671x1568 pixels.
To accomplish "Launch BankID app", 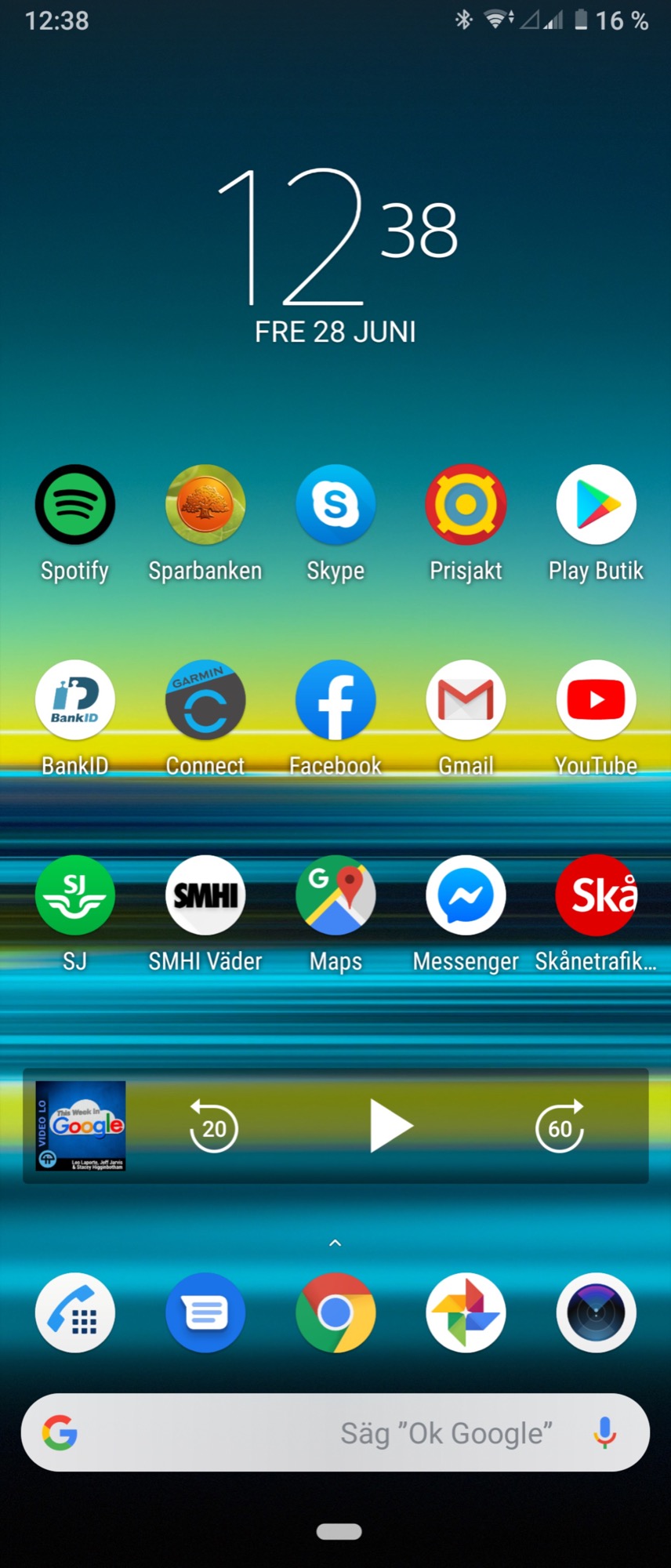I will pyautogui.click(x=75, y=699).
